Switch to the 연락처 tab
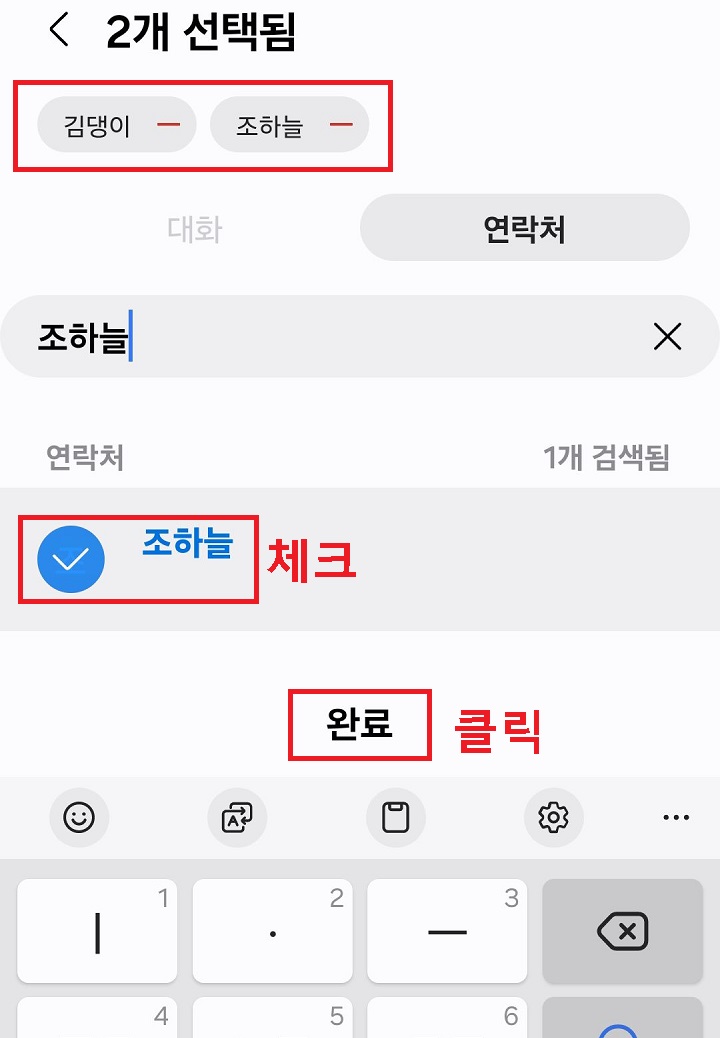Screen dimensions: 720x1038 524,228
